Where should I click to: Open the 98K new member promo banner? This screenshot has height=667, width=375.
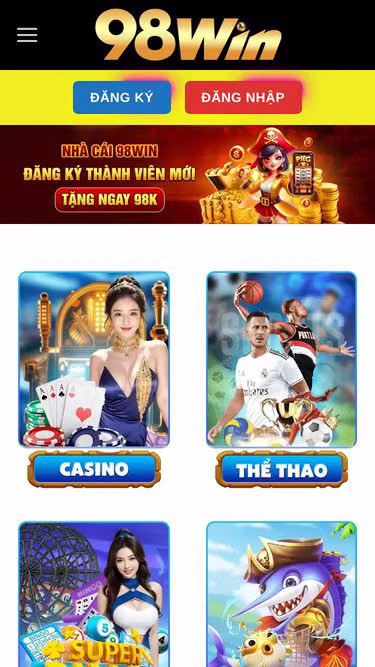point(188,174)
